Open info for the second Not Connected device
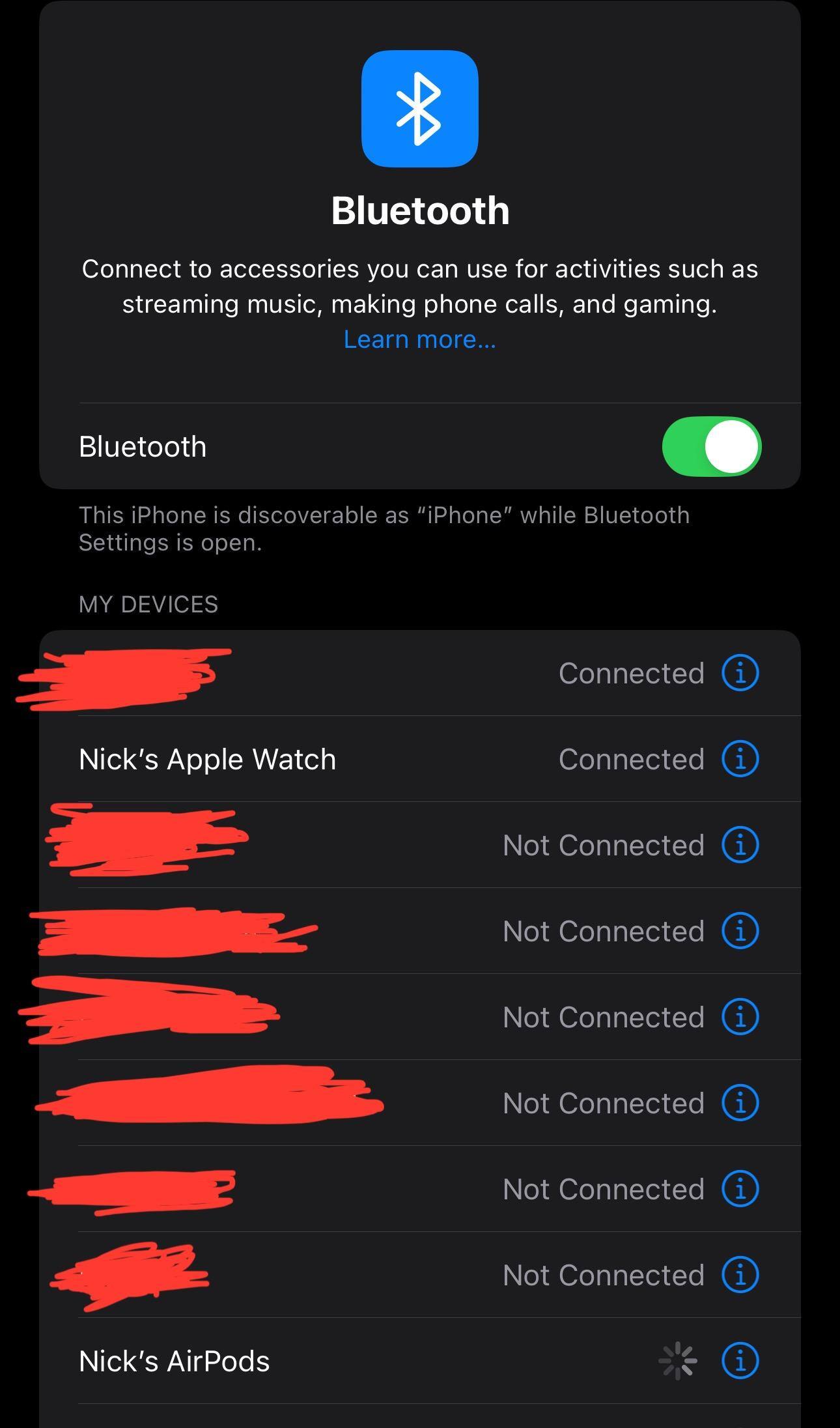Viewport: 840px width, 1428px height. (740, 931)
